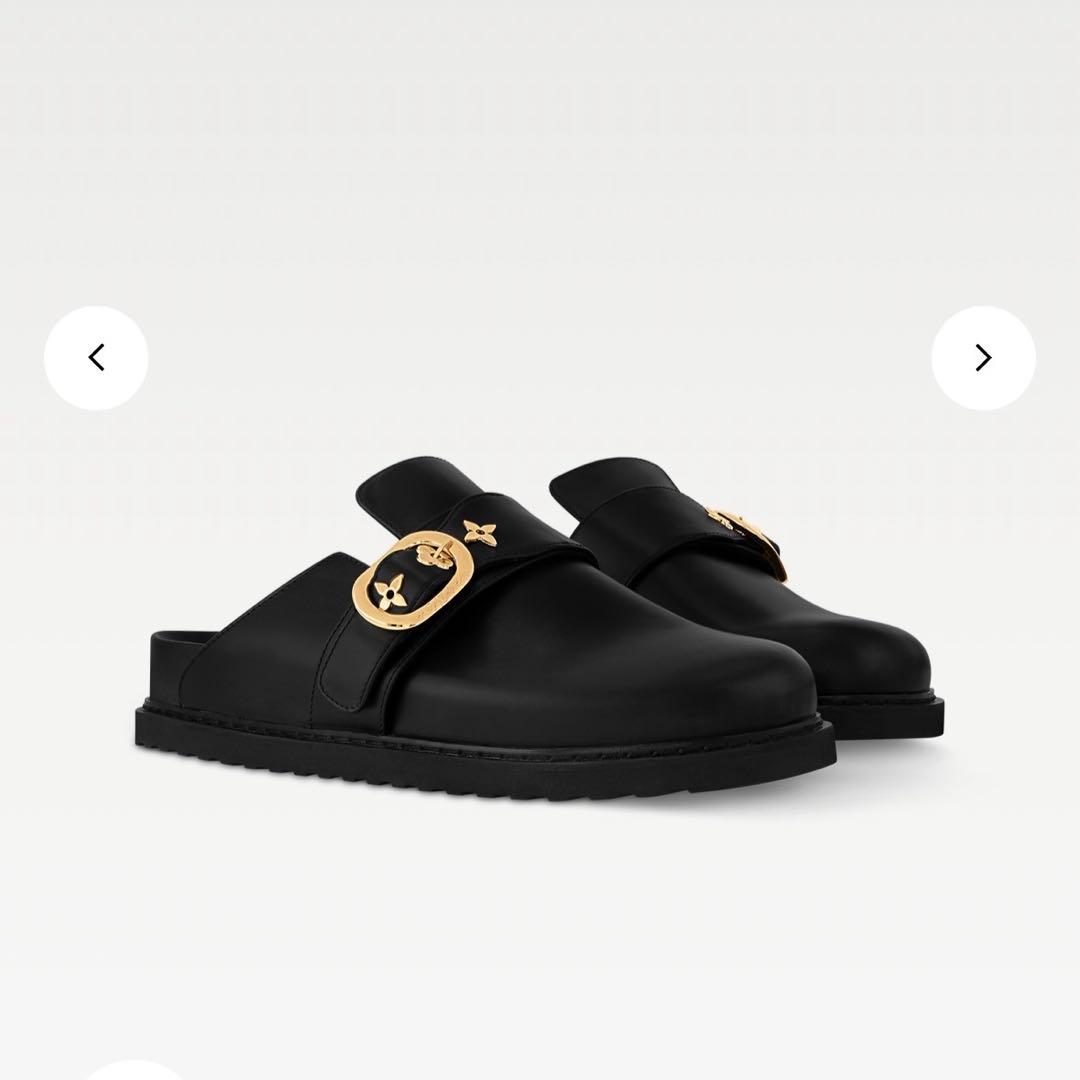Show the next product image

coord(983,358)
